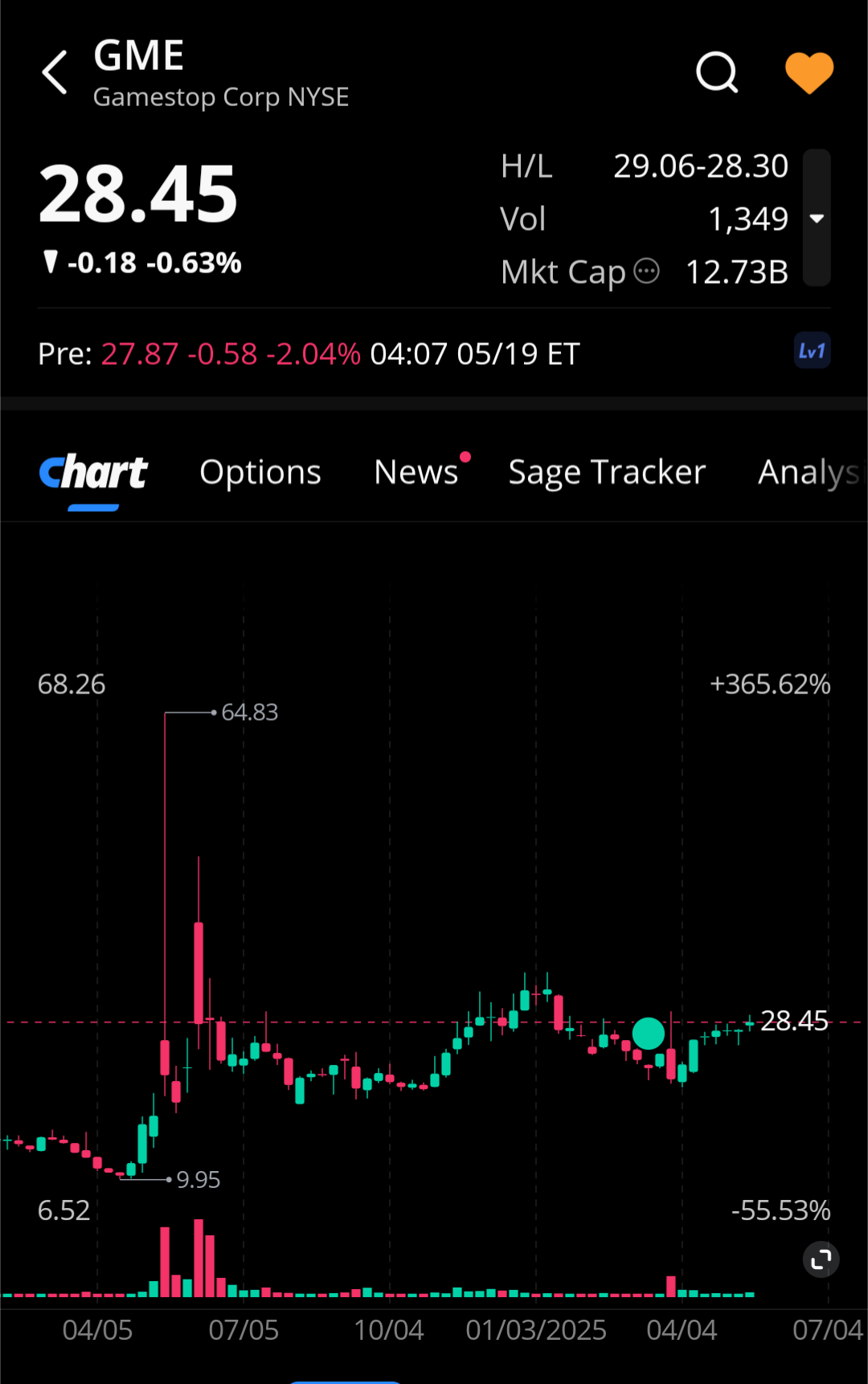868x1384 pixels.
Task: Expand quote details with the dropdown arrow
Action: pos(817,219)
